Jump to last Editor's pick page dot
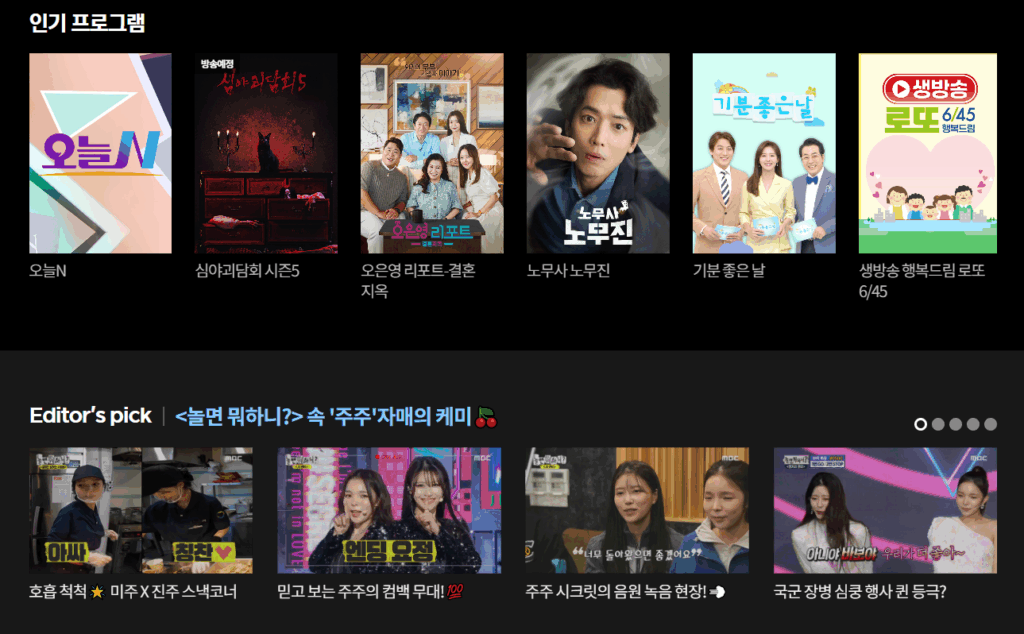1024x634 pixels. pos(990,424)
